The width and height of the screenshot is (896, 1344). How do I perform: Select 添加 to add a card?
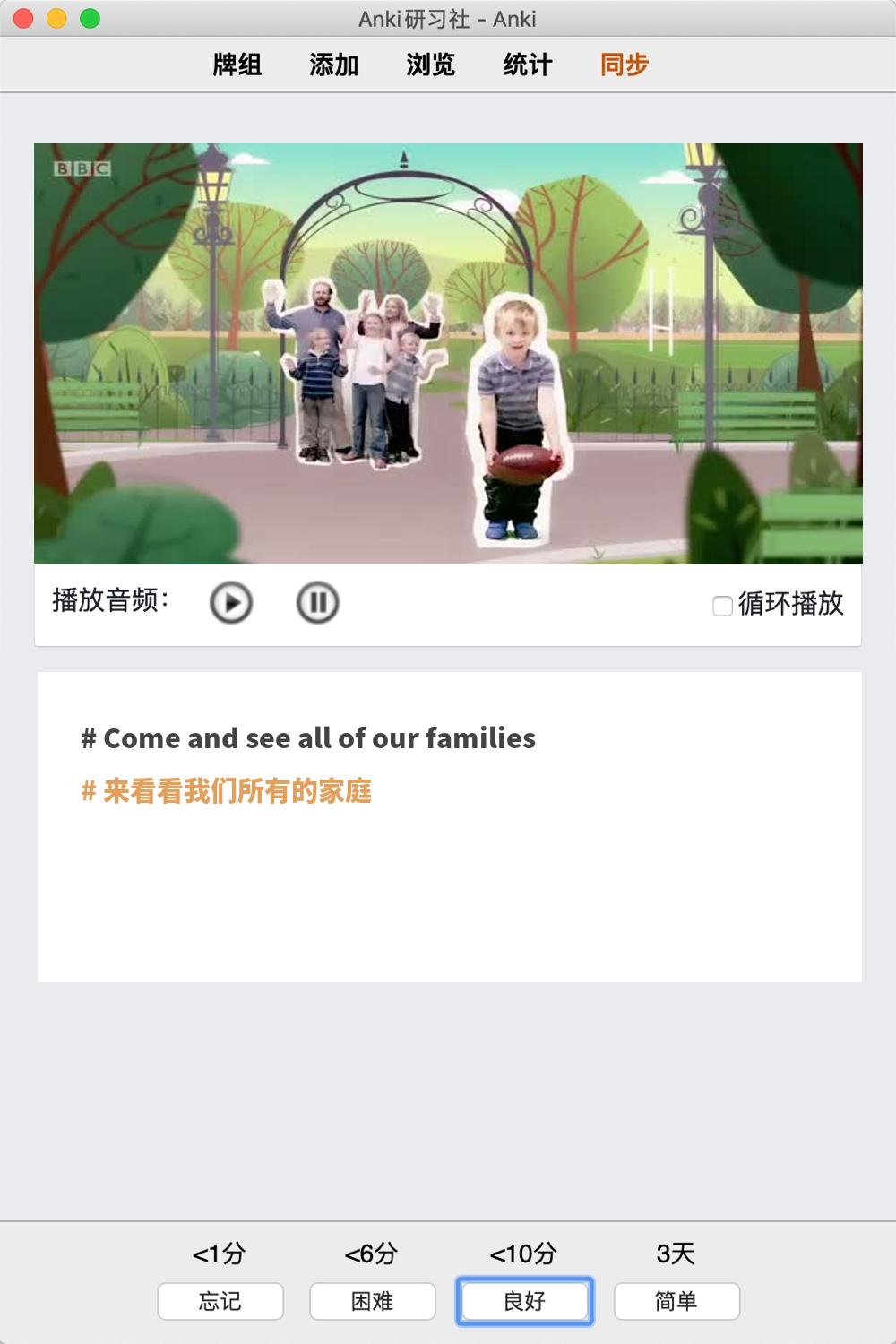333,65
